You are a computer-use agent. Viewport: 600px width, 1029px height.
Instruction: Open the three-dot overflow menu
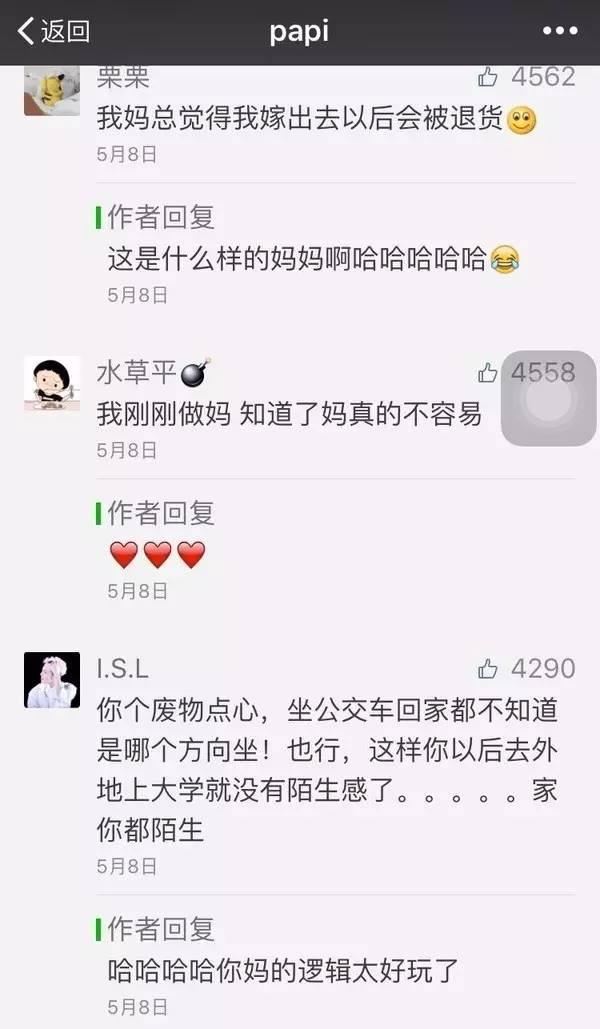tap(560, 31)
